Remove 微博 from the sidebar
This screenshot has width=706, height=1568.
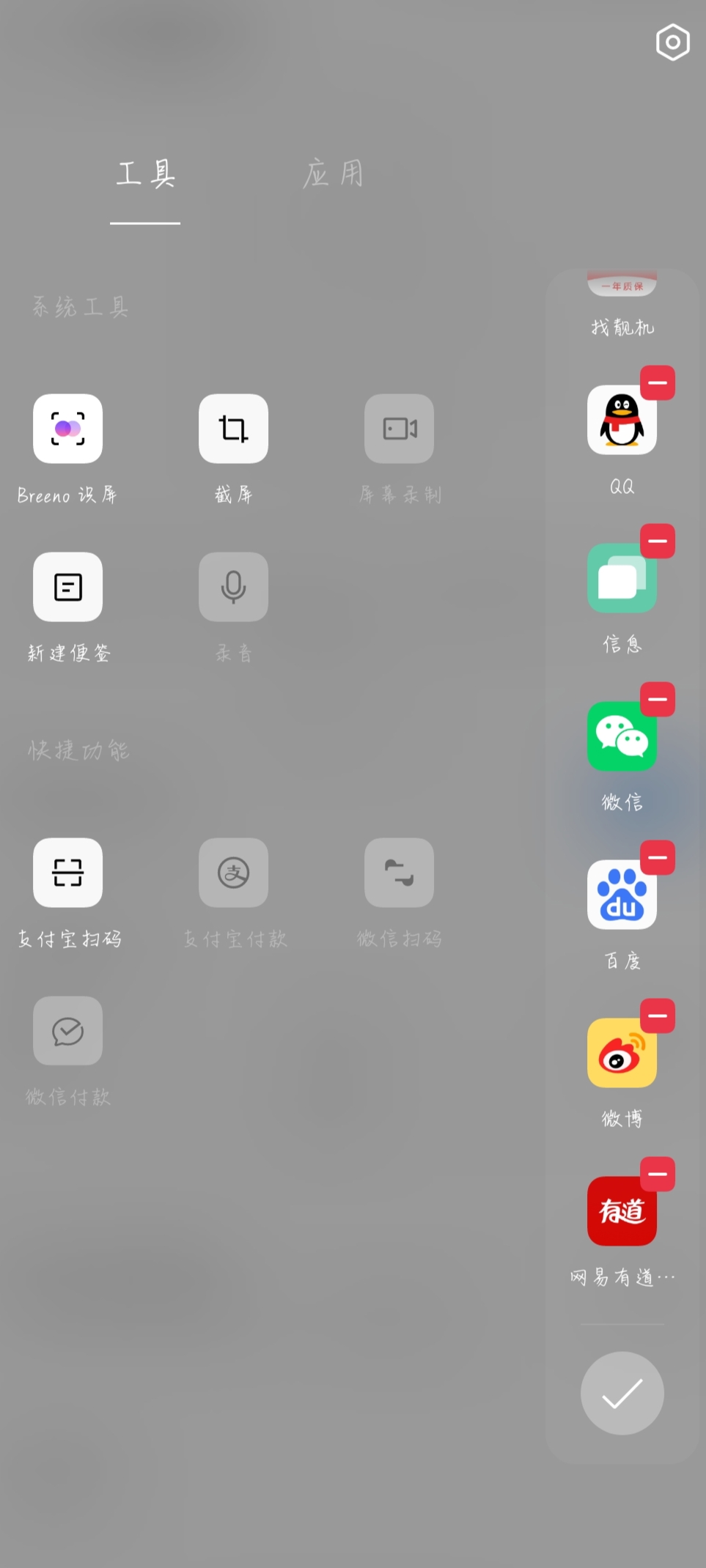658,1016
